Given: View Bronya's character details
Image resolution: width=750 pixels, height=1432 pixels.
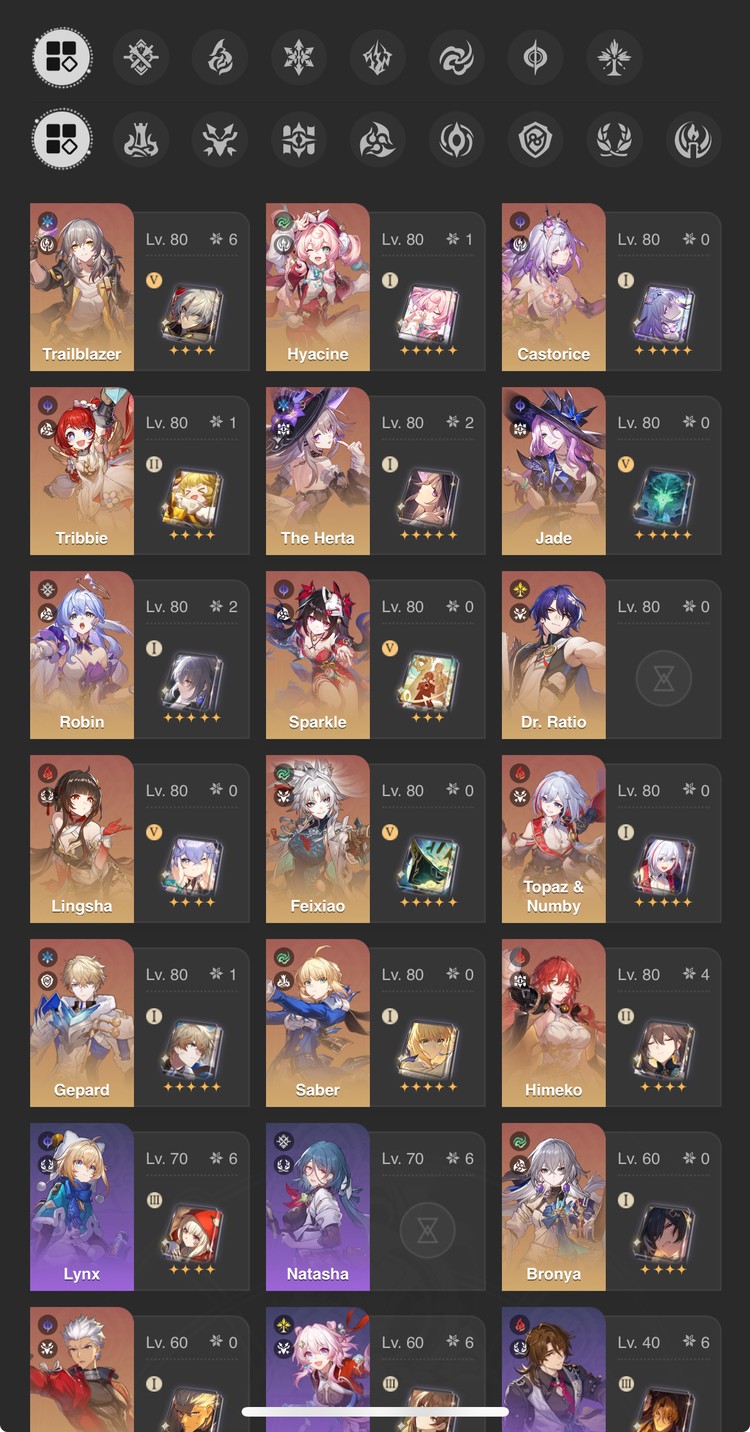Looking at the screenshot, I should pyautogui.click(x=554, y=1207).
